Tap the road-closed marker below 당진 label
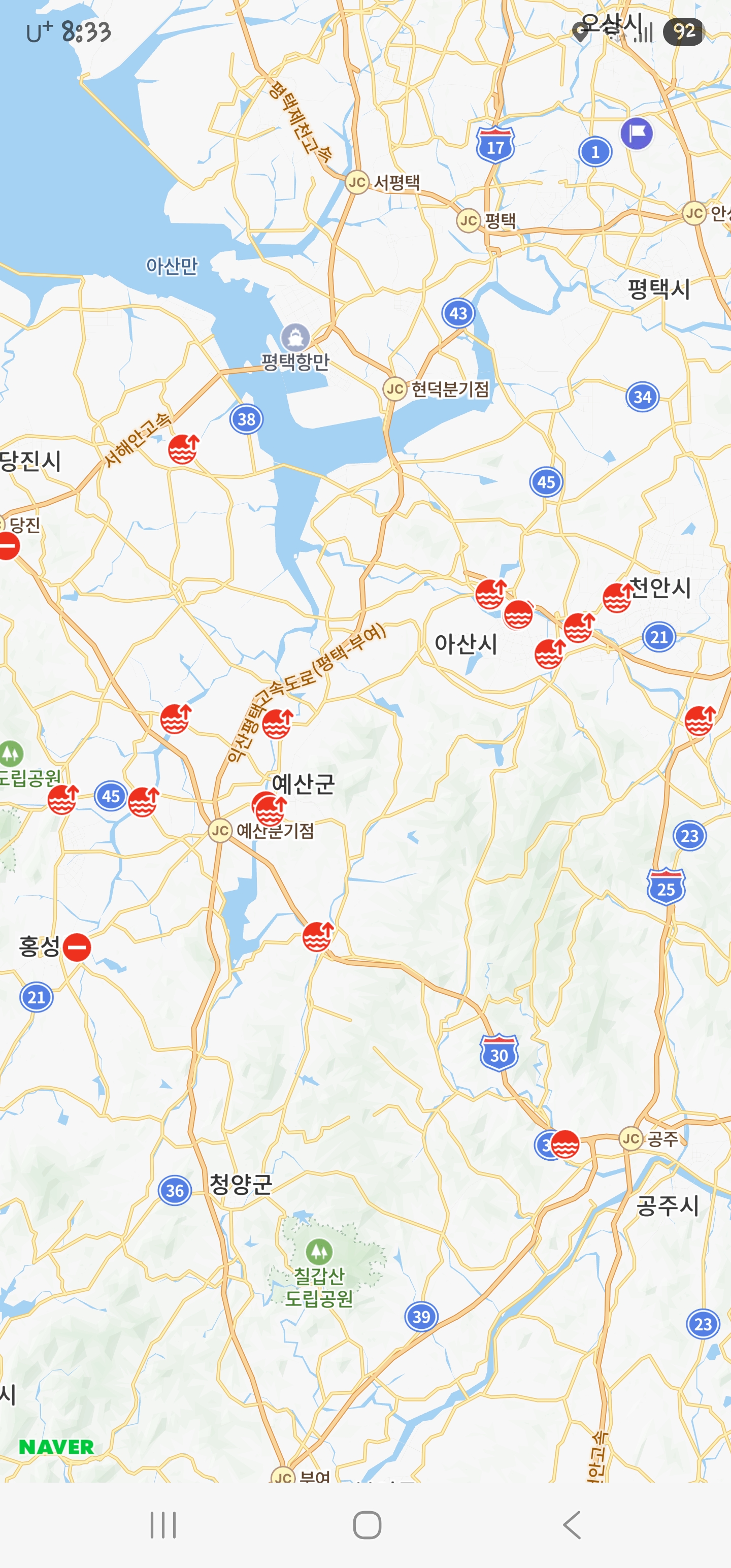 tap(9, 545)
